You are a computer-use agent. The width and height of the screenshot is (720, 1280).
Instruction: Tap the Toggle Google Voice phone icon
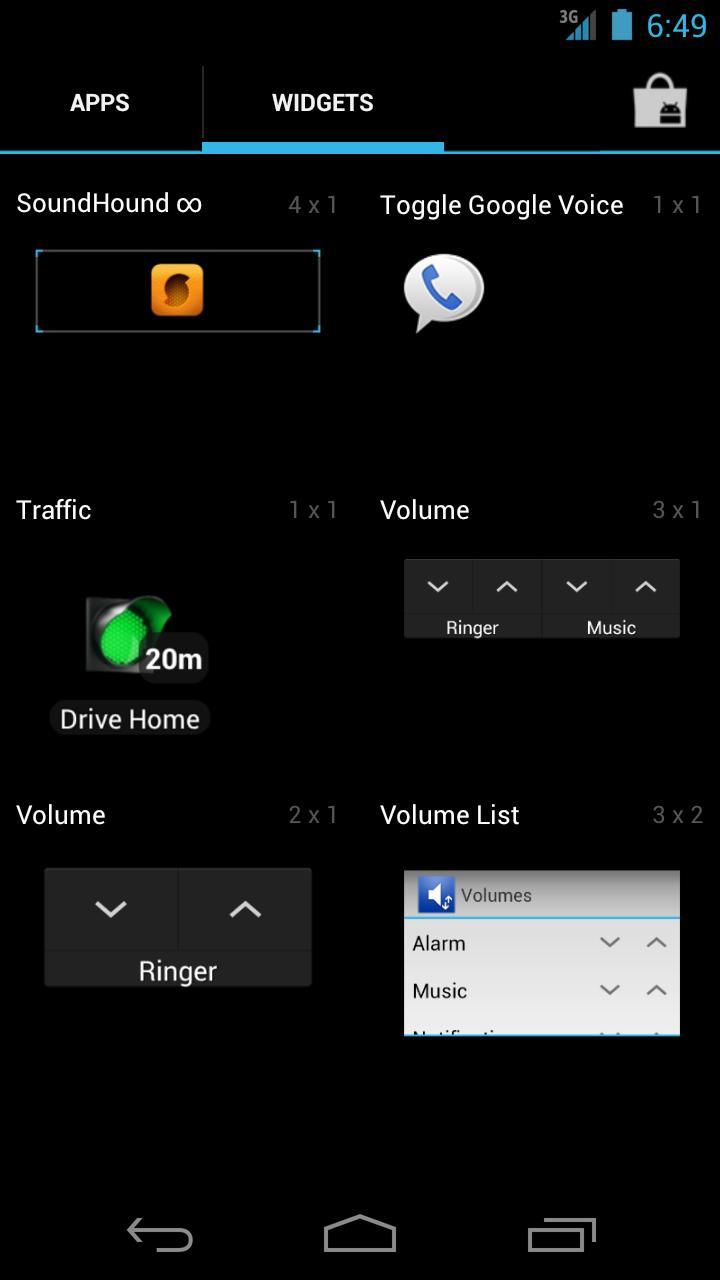pos(443,292)
